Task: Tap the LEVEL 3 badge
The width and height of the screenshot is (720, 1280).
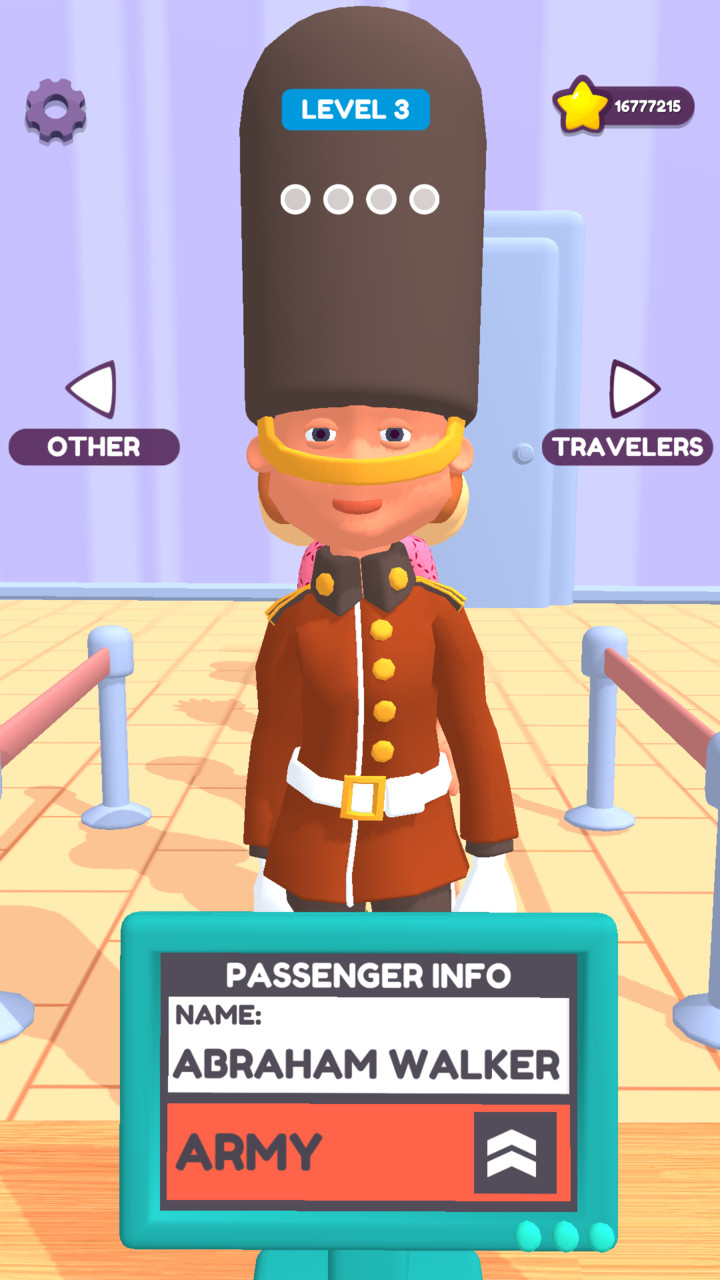Action: (357, 110)
